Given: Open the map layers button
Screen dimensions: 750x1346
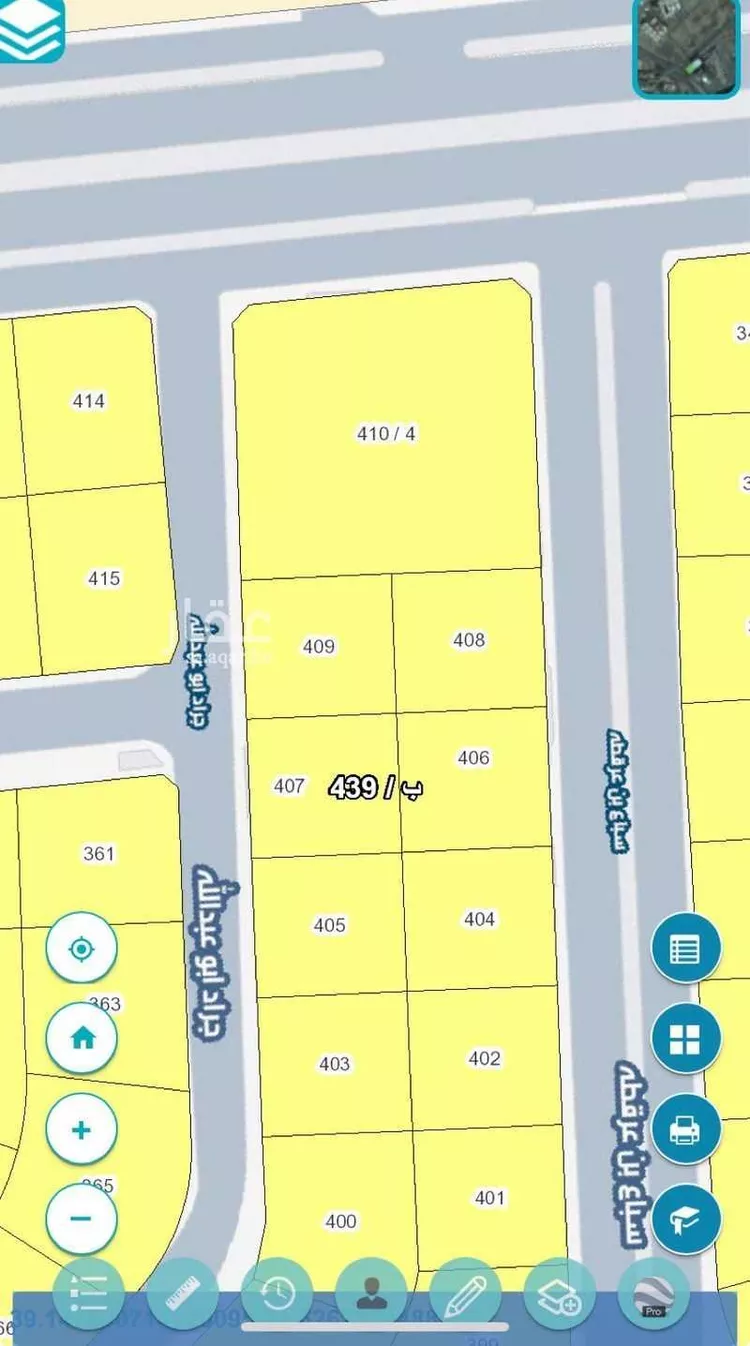Looking at the screenshot, I should pos(30,28).
